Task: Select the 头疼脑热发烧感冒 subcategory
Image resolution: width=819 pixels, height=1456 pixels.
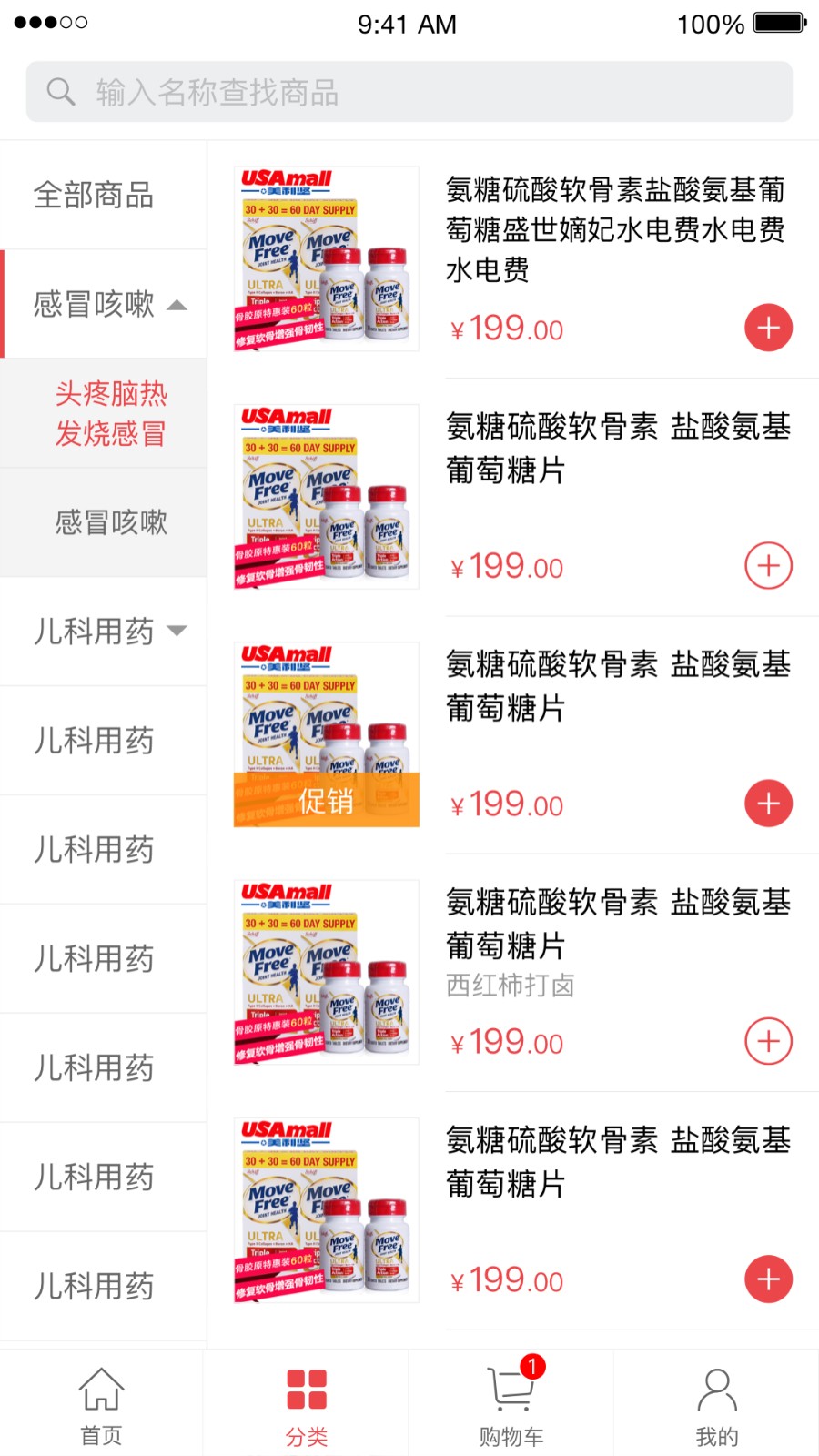Action: coord(109,414)
